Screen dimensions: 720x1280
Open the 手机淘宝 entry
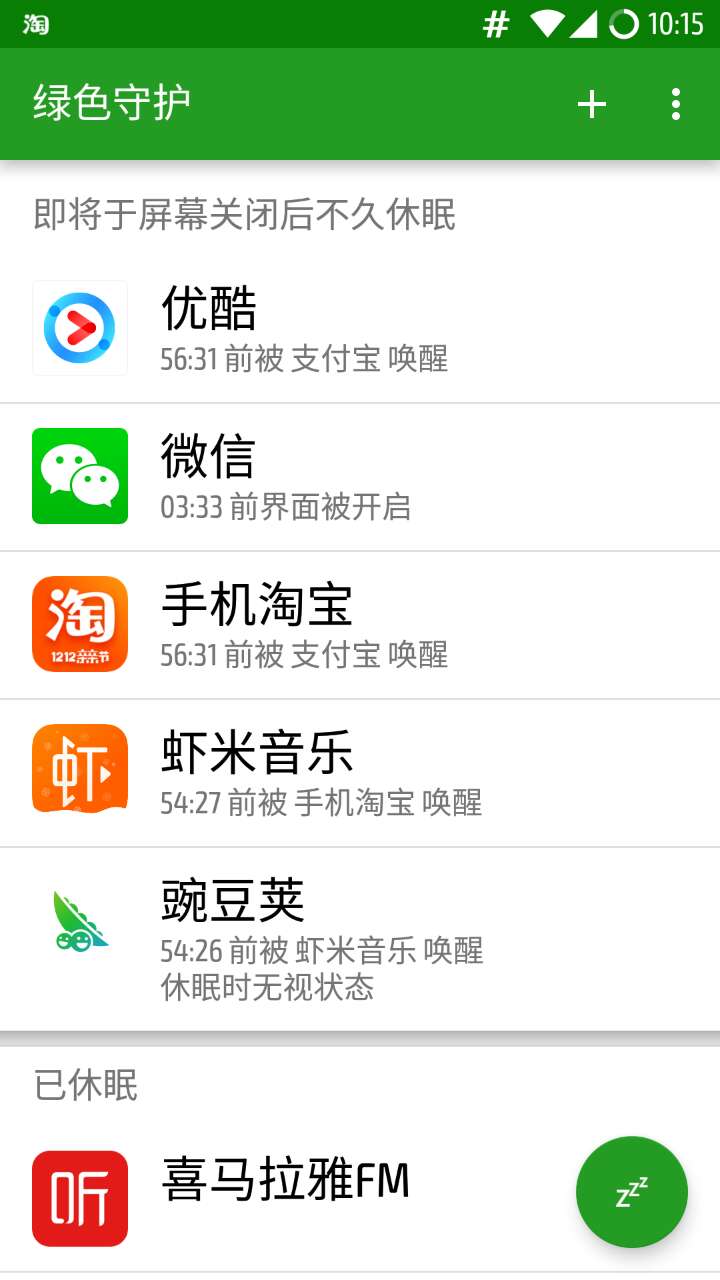[360, 625]
